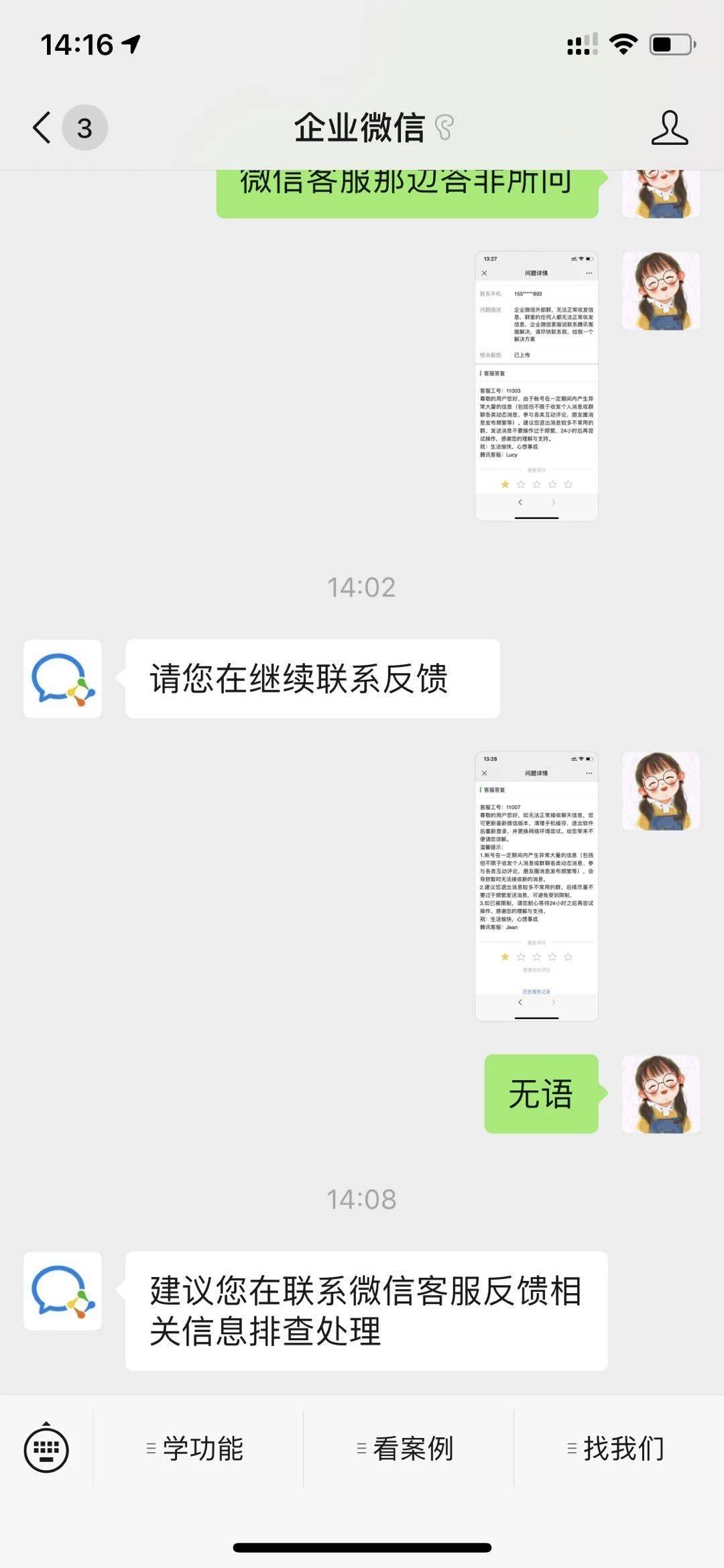Set service rating to three stars
The image size is (724, 1568).
coord(536,483)
